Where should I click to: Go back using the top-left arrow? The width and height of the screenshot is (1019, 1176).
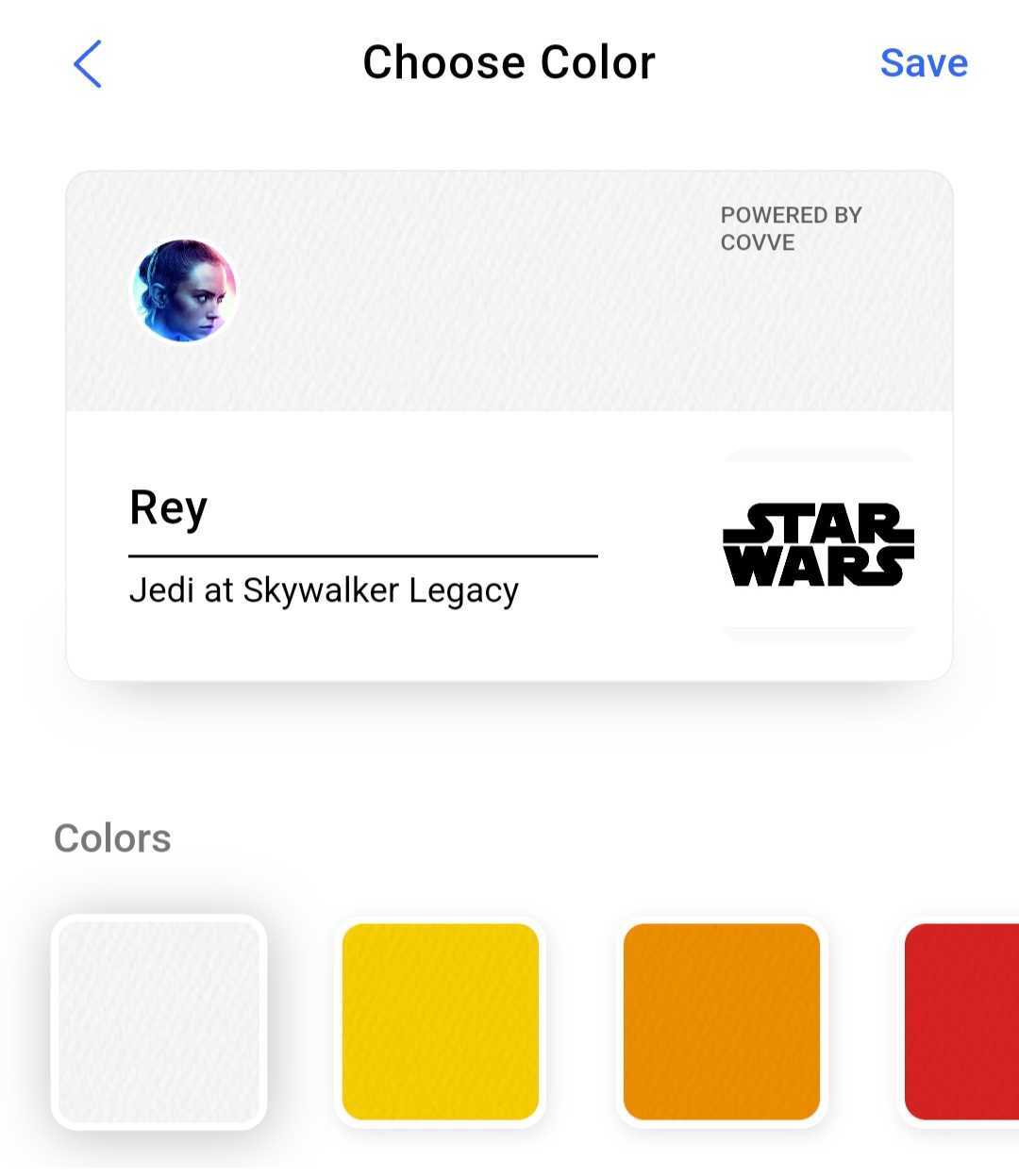(88, 64)
